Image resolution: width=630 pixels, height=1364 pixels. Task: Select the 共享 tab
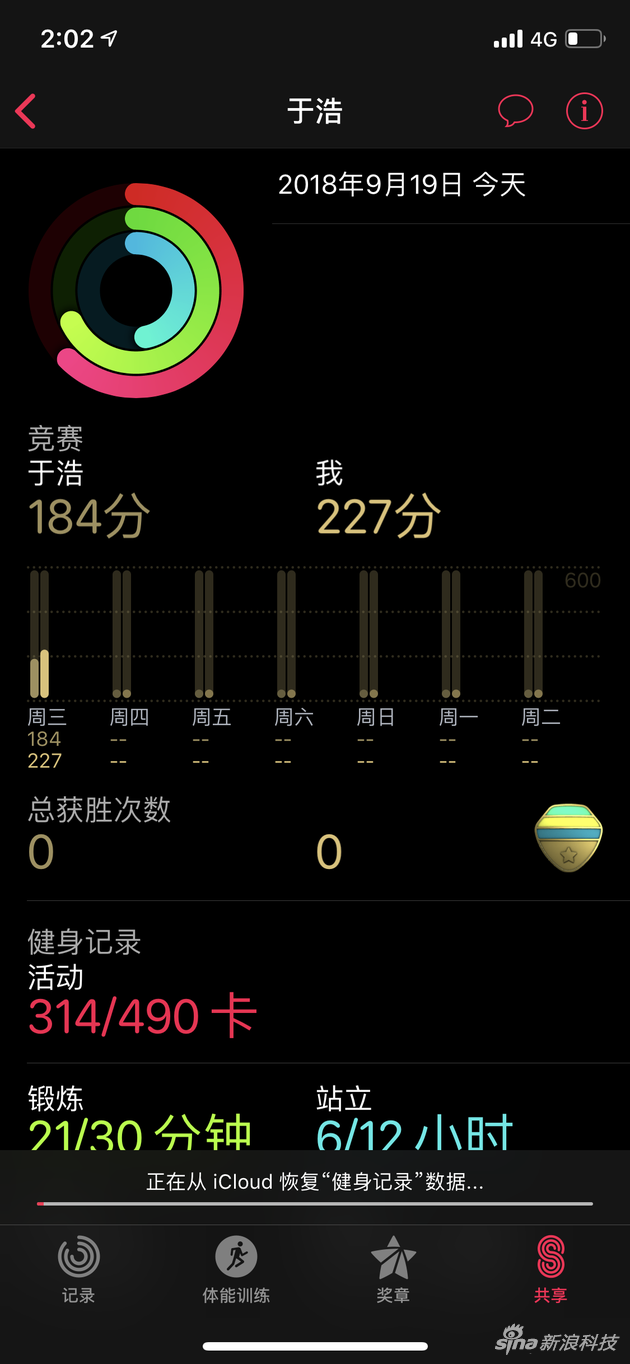pyautogui.click(x=550, y=1268)
